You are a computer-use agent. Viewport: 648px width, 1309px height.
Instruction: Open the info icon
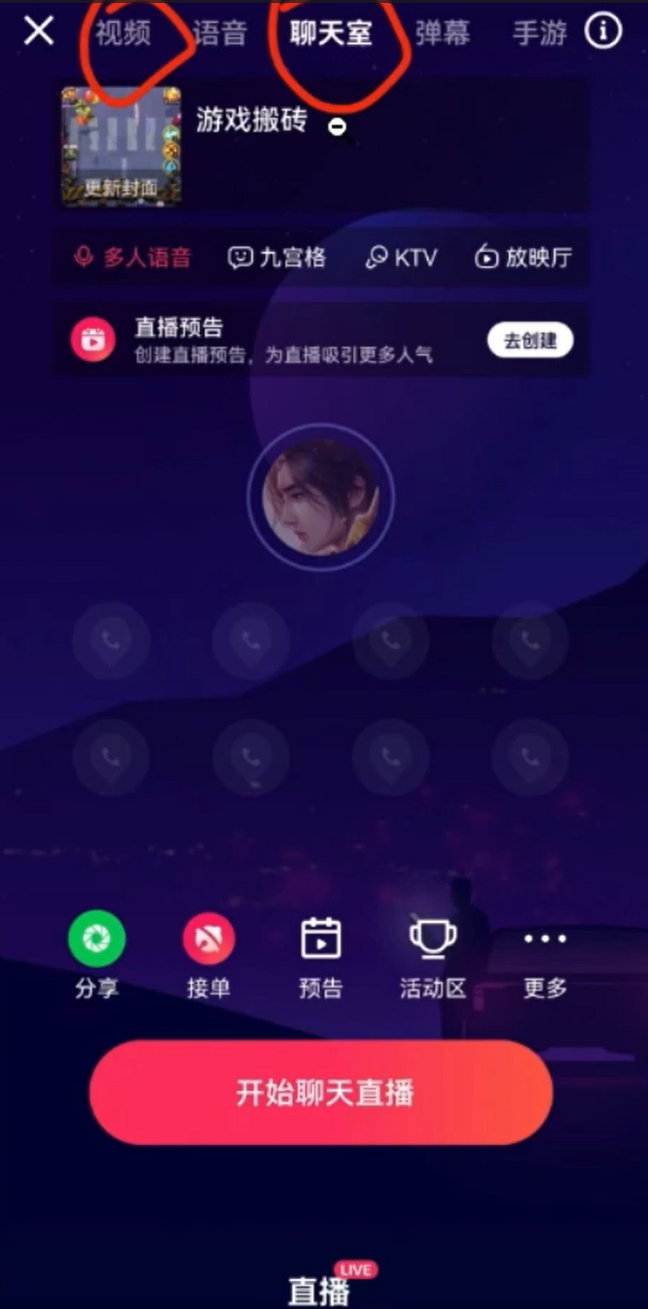pos(603,31)
